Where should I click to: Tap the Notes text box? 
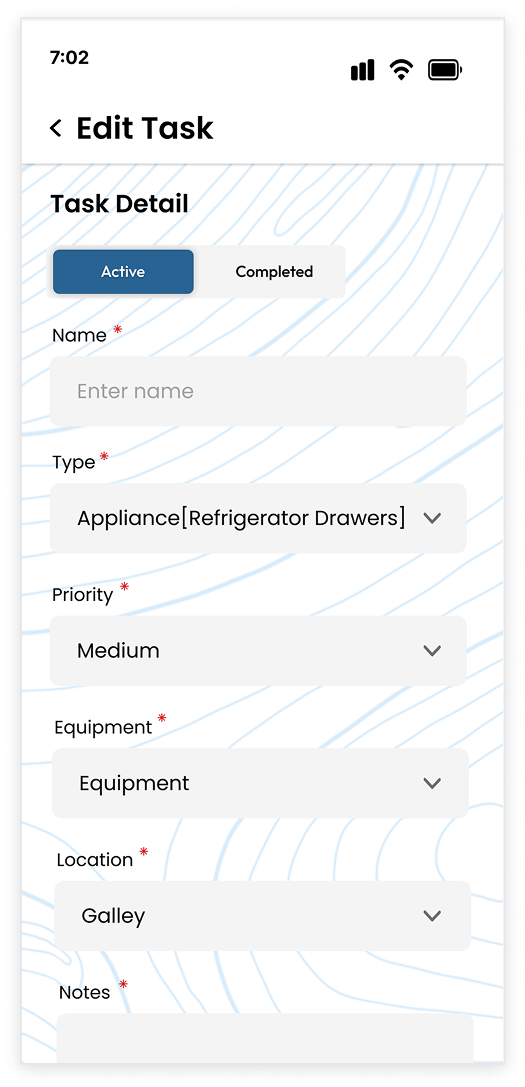tap(265, 1038)
